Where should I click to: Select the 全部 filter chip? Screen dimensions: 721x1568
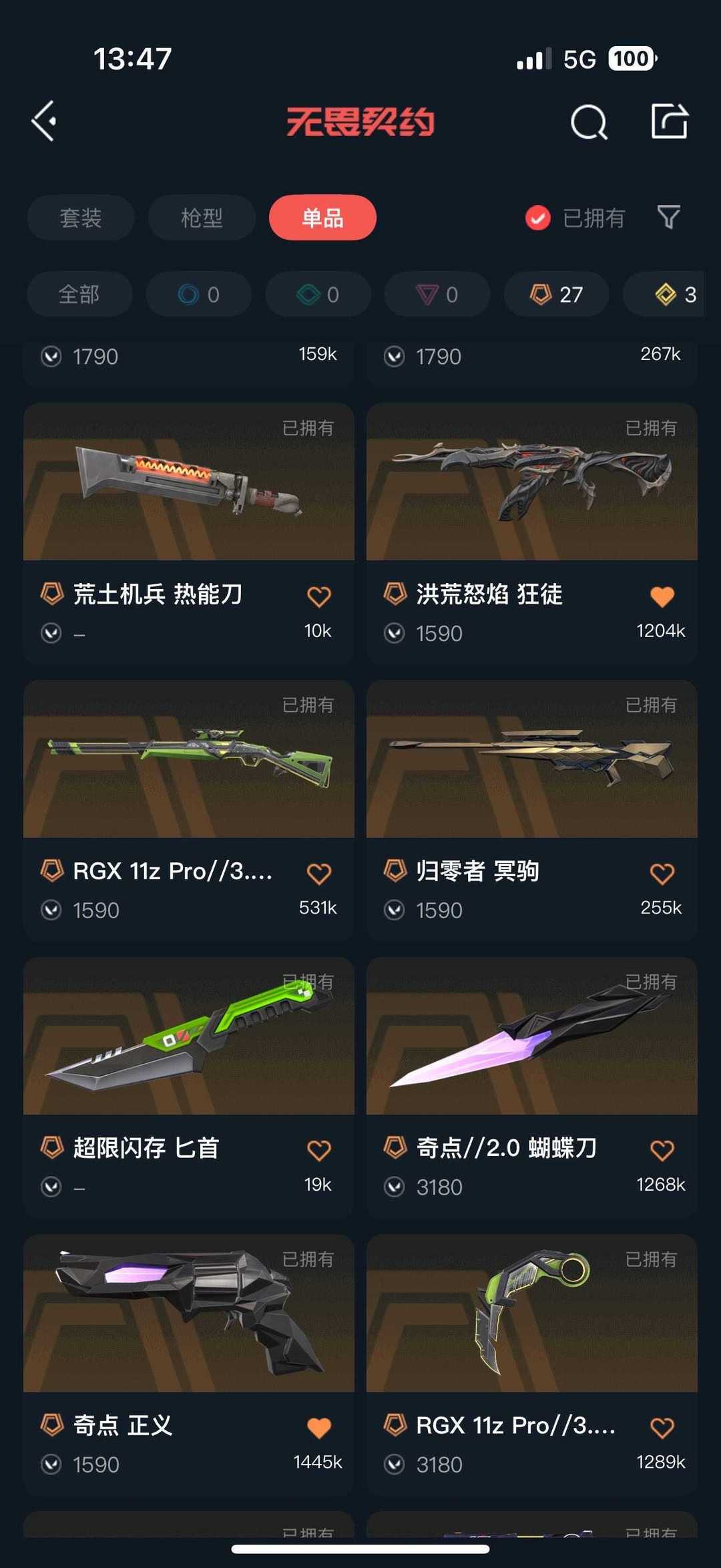(79, 295)
